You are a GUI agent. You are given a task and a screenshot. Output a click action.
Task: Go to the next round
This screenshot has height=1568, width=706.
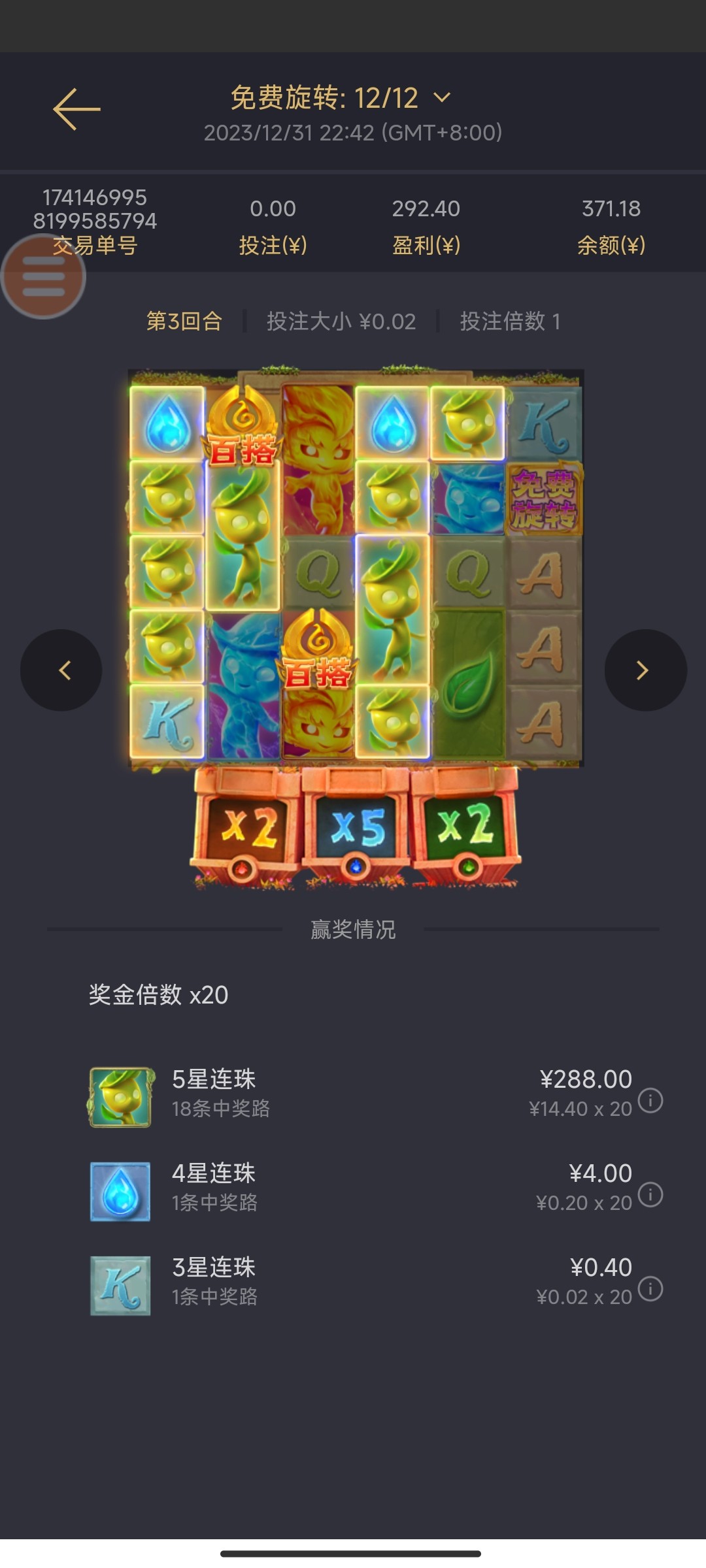[645, 670]
